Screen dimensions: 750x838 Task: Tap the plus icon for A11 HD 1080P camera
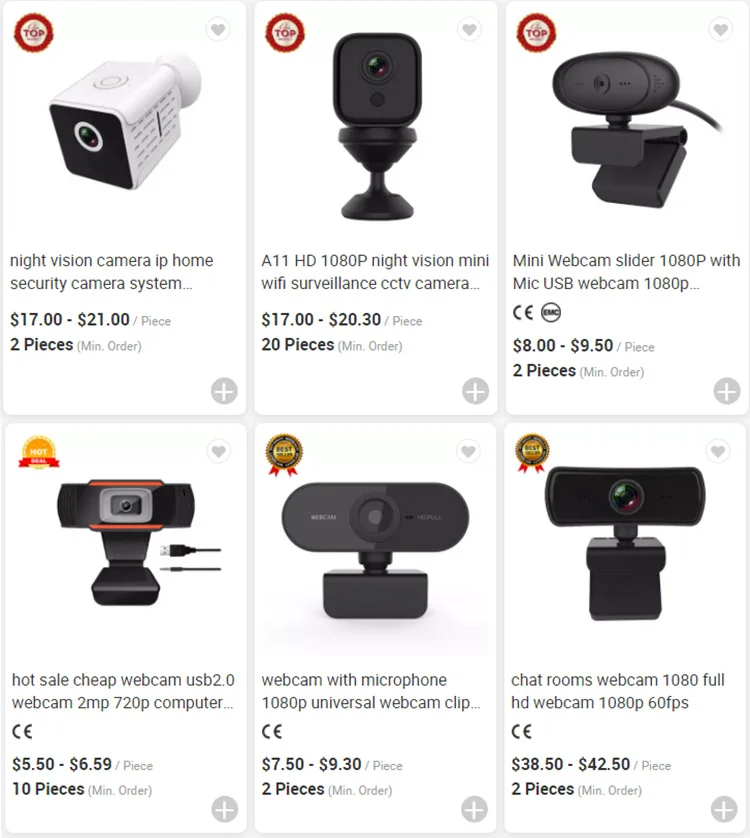[x=475, y=391]
